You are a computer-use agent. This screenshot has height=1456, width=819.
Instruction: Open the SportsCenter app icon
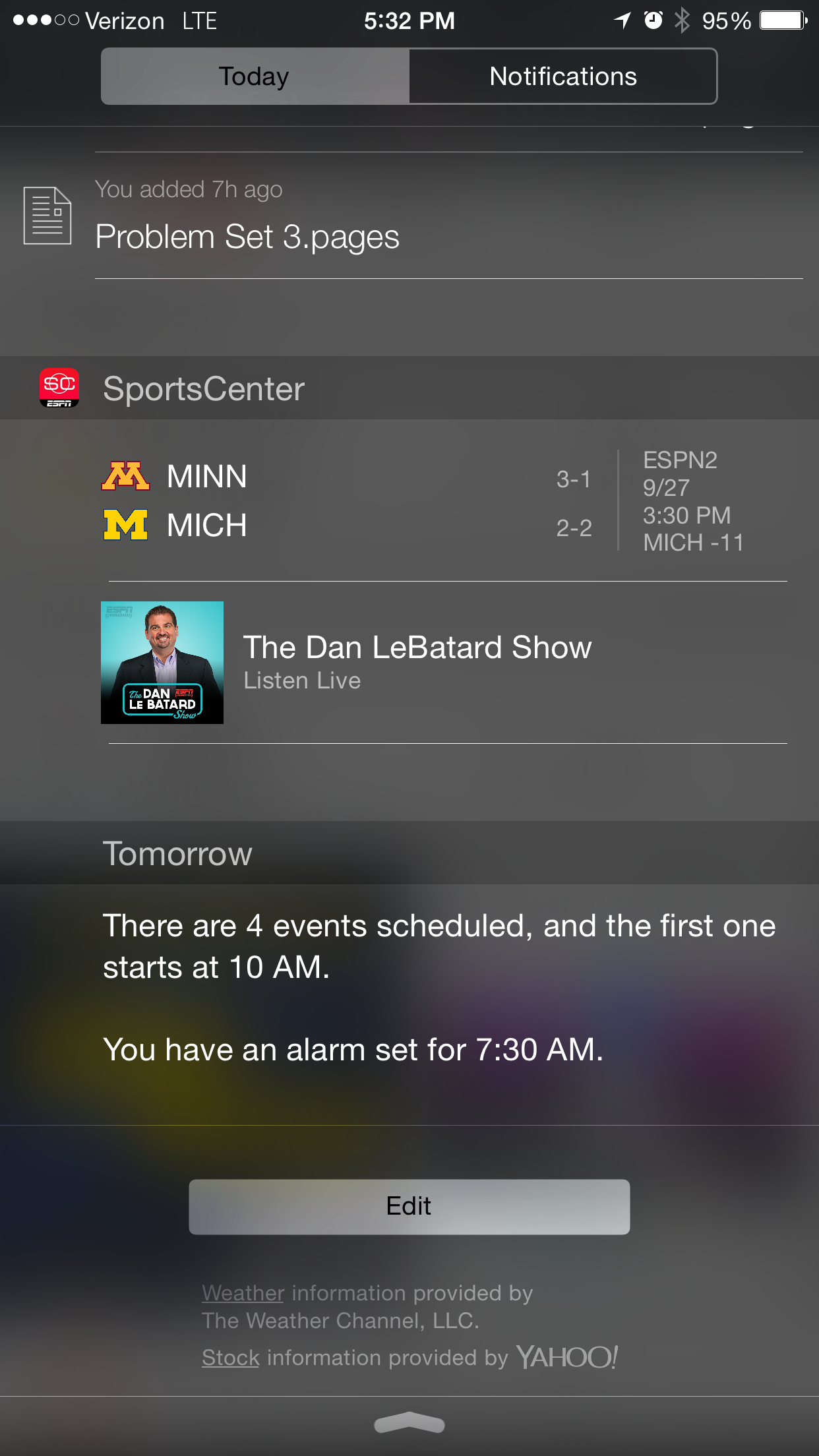pyautogui.click(x=59, y=388)
